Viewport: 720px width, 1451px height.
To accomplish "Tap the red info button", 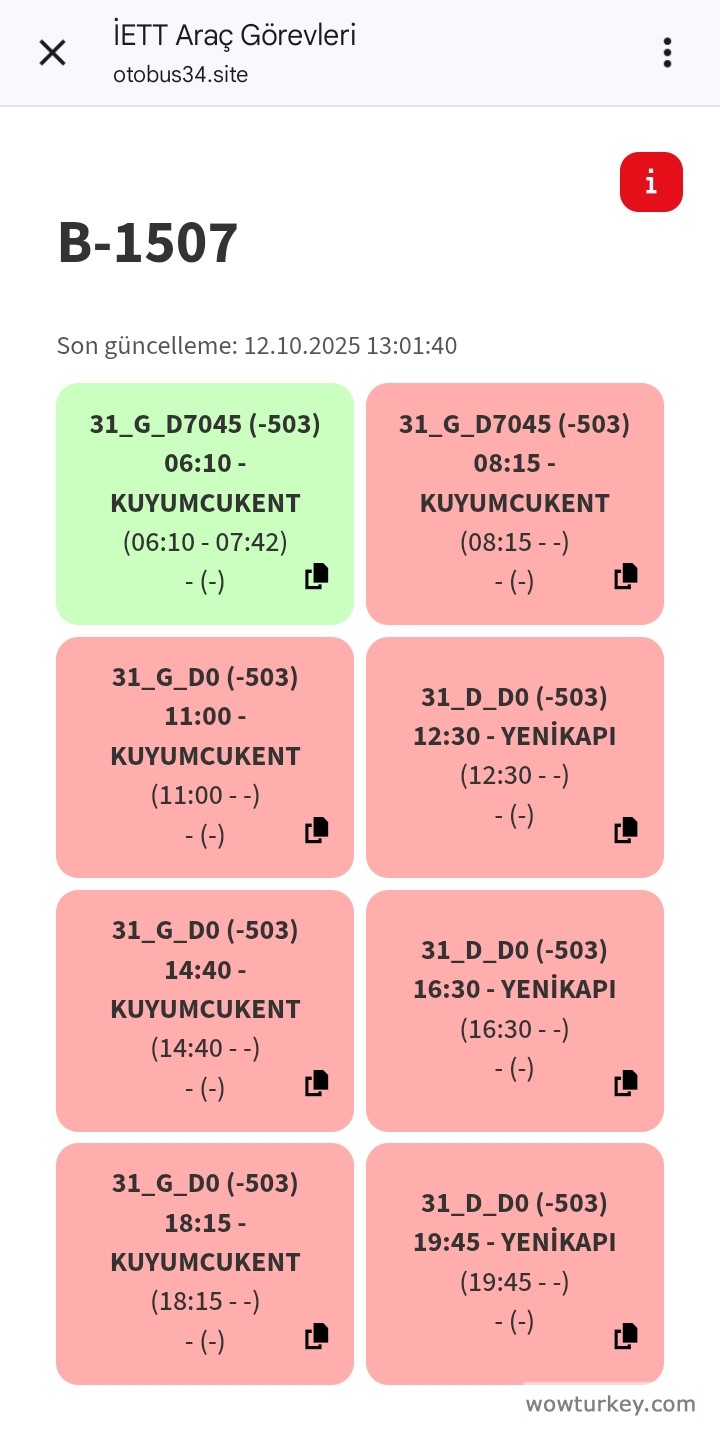I will [651, 182].
